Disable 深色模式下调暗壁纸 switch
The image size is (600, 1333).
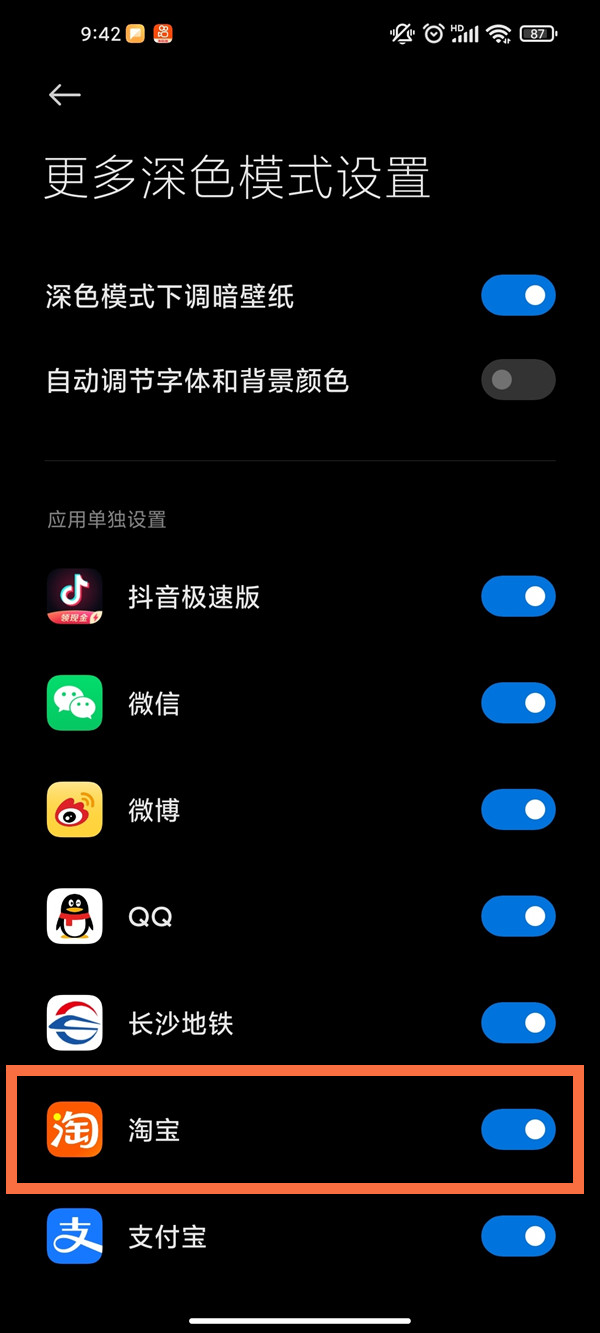pyautogui.click(x=518, y=296)
